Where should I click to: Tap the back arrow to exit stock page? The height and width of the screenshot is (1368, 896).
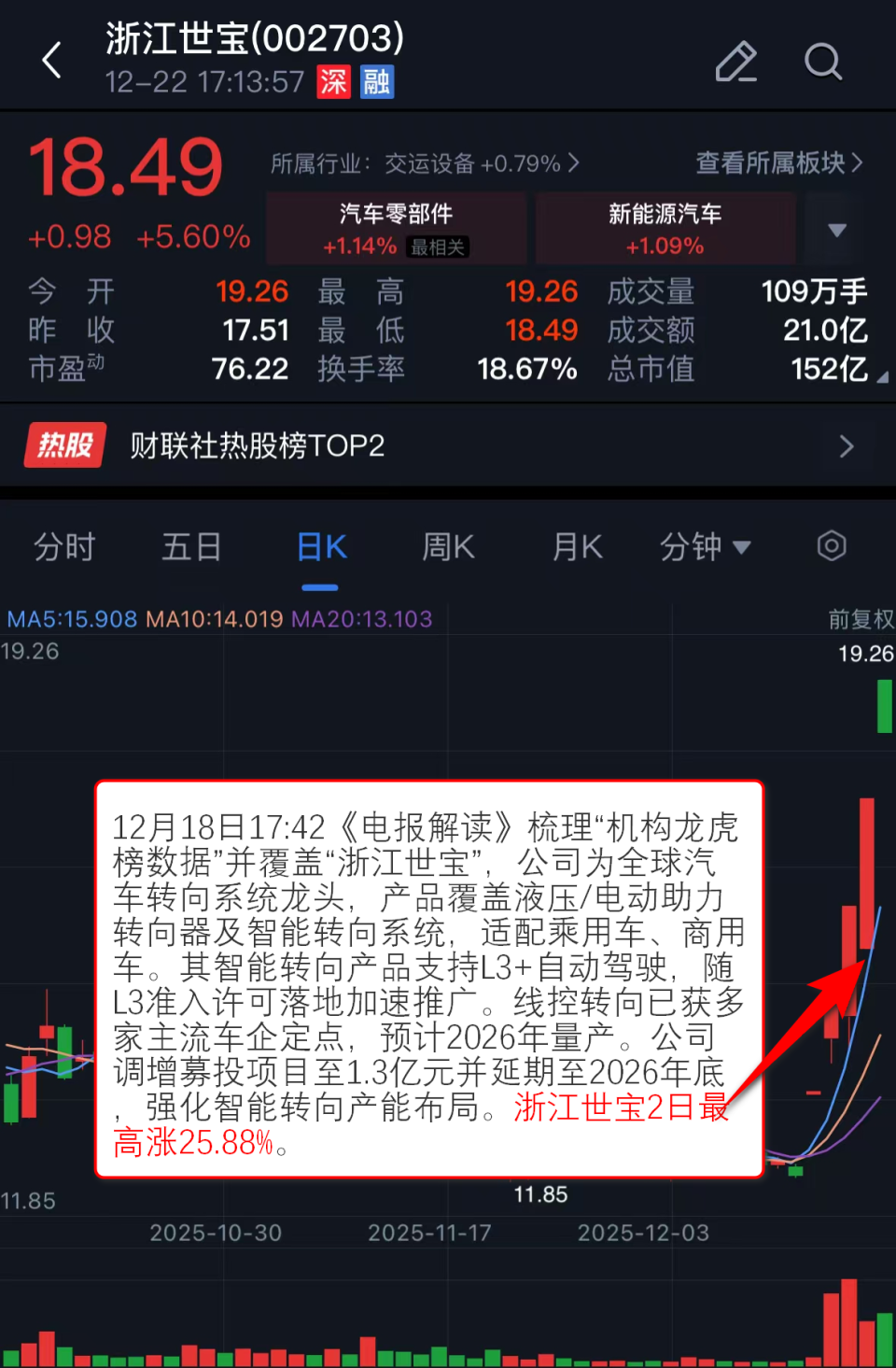[x=51, y=59]
